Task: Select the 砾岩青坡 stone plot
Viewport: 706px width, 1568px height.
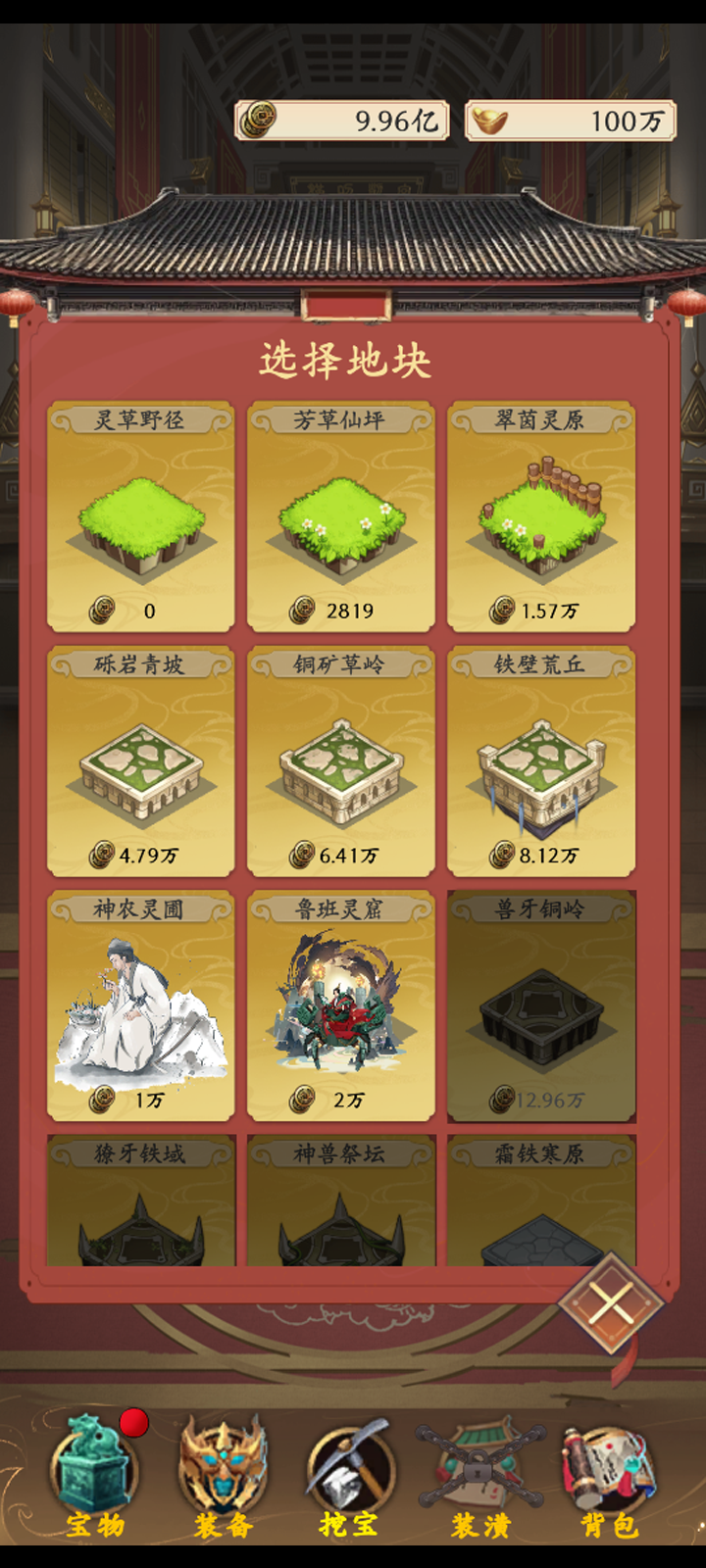Action: pos(141,761)
